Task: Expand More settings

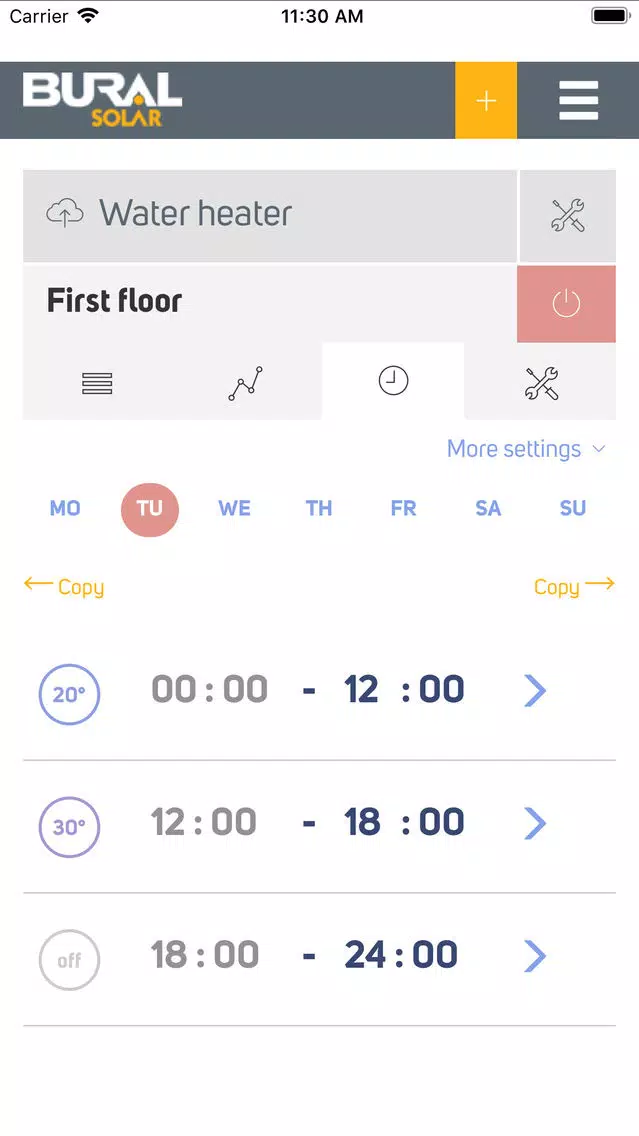Action: [525, 449]
